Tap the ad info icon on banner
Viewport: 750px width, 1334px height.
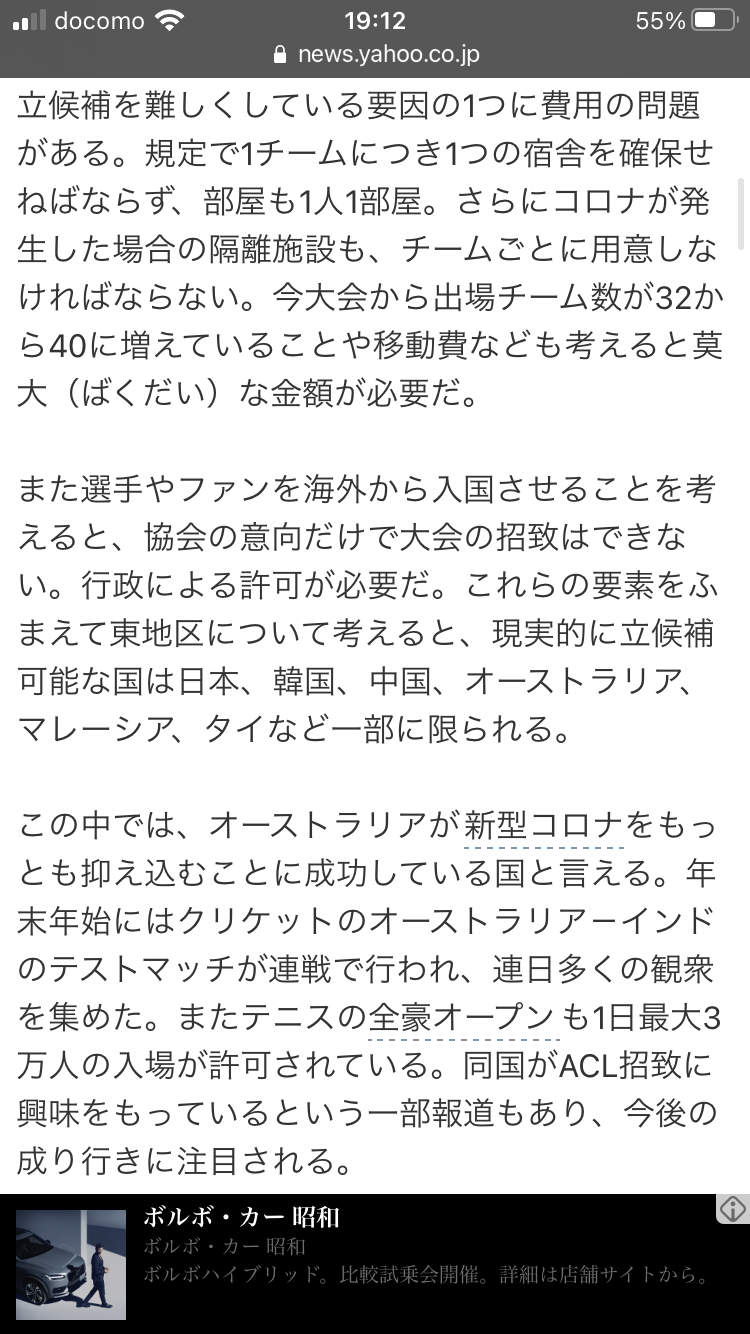coord(733,1209)
